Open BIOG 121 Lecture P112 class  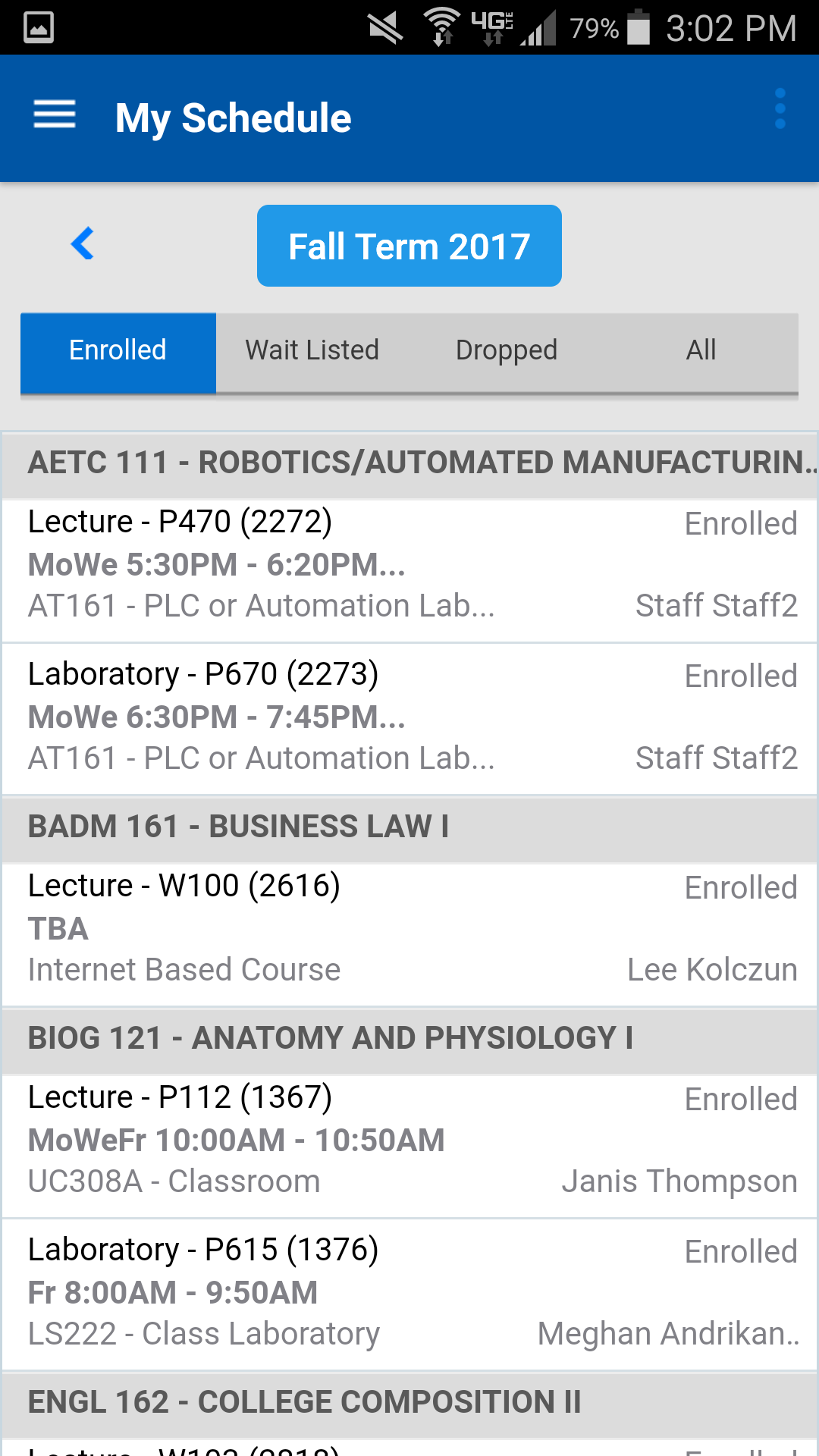409,1146
